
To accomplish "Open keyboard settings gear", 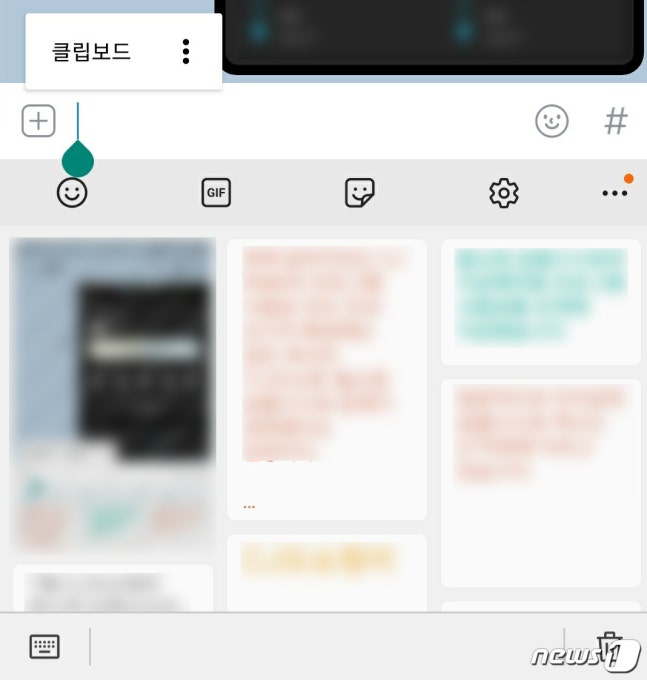I will 504,192.
